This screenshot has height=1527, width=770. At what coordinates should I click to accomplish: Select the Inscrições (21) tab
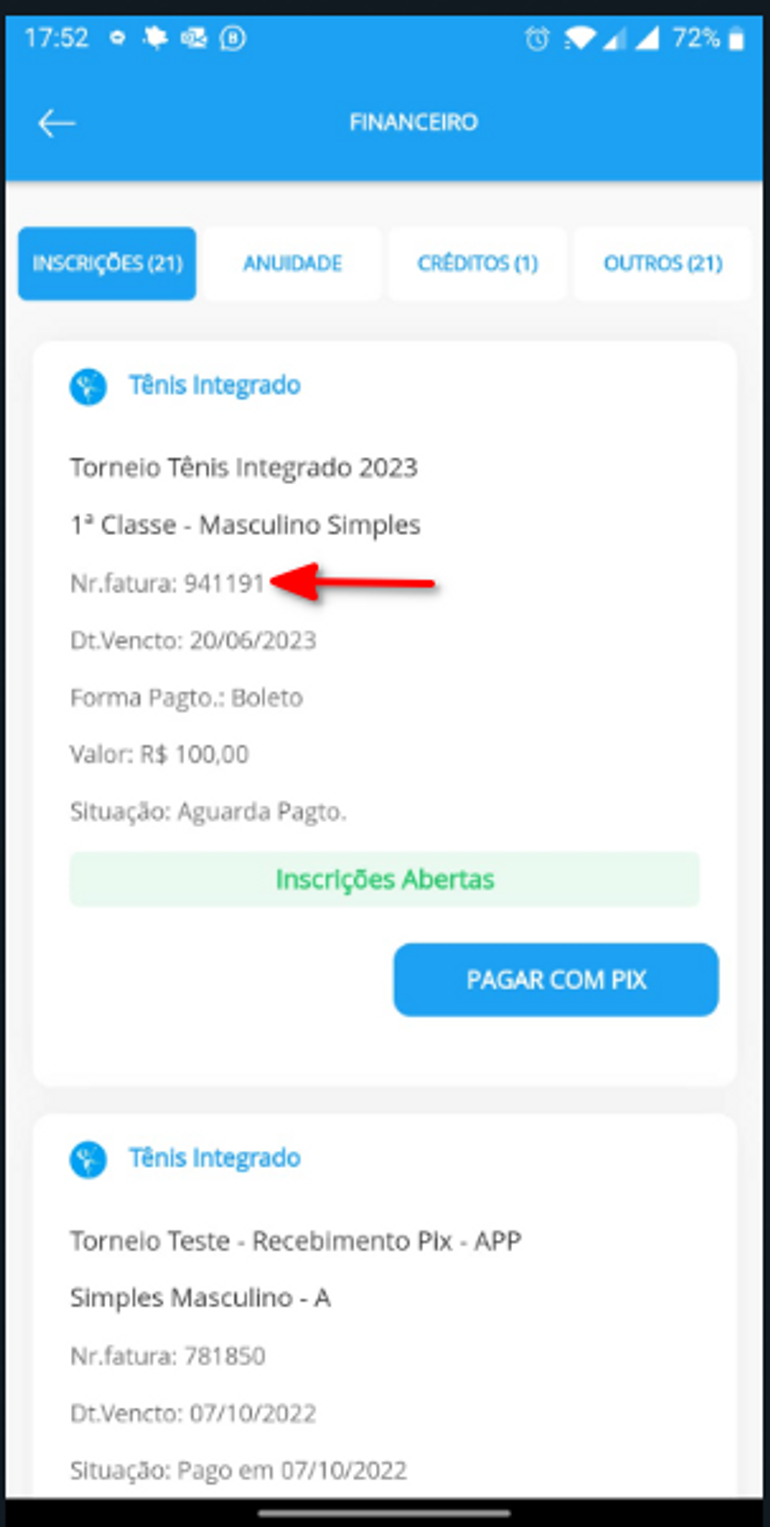107,264
